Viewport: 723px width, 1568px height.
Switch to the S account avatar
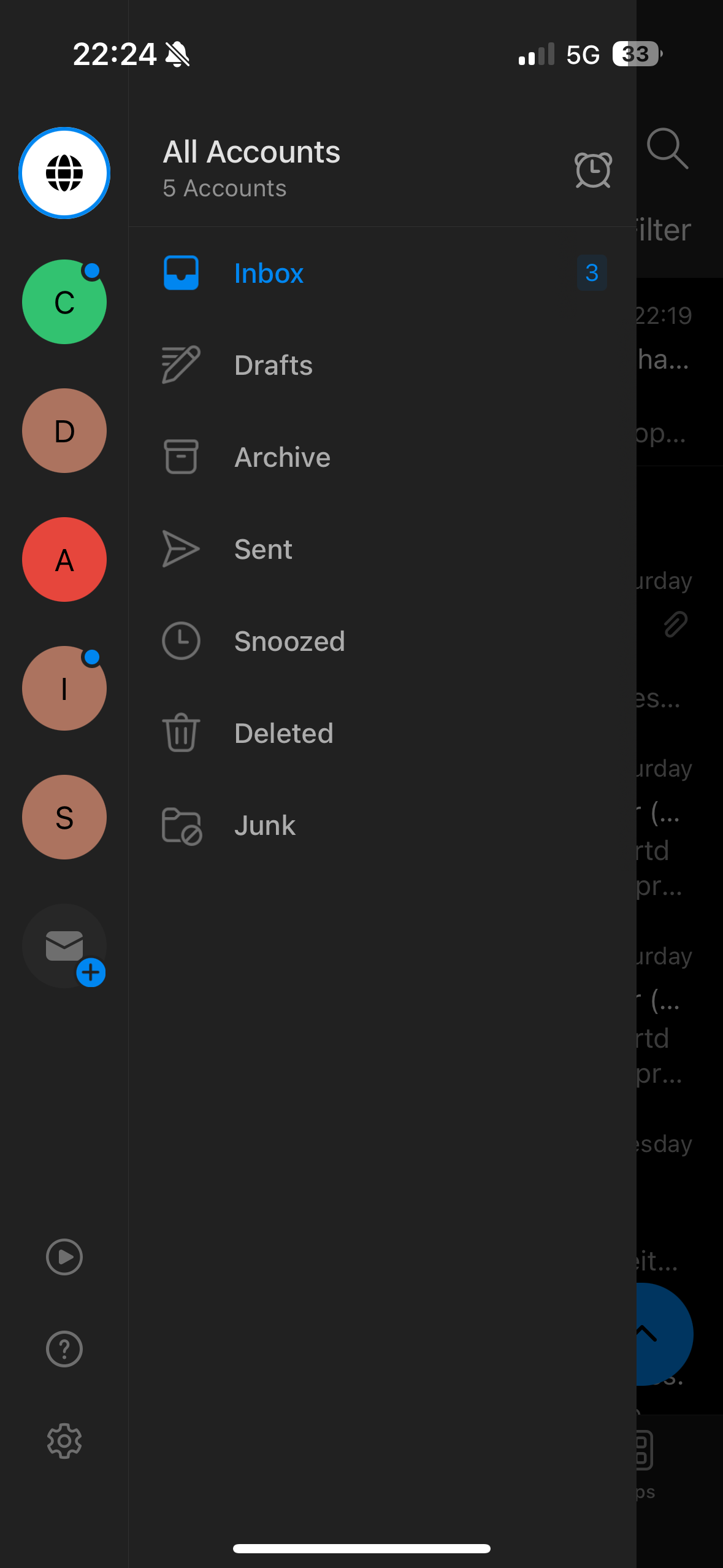coord(64,817)
